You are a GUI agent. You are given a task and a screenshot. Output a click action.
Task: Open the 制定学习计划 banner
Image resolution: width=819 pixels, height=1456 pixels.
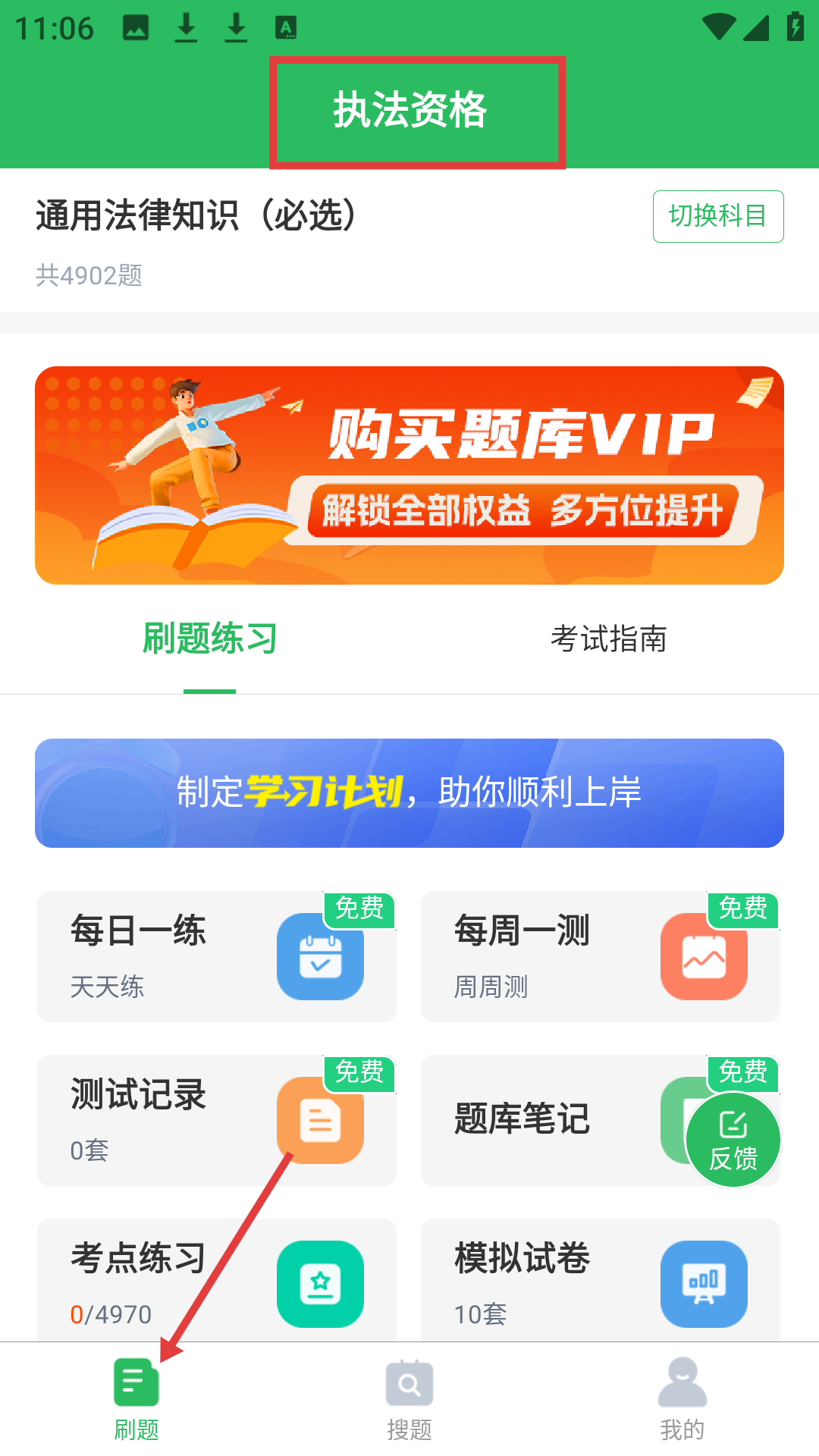click(409, 792)
